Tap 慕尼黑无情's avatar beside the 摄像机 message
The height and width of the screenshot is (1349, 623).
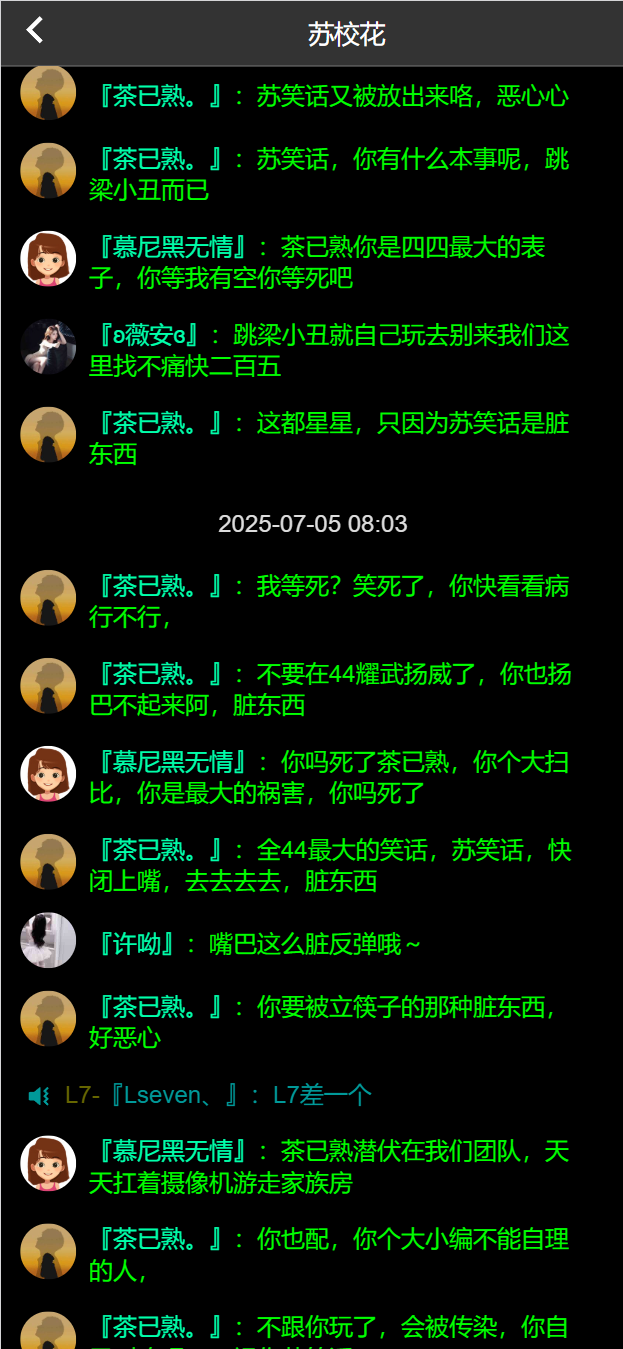pos(48,1163)
